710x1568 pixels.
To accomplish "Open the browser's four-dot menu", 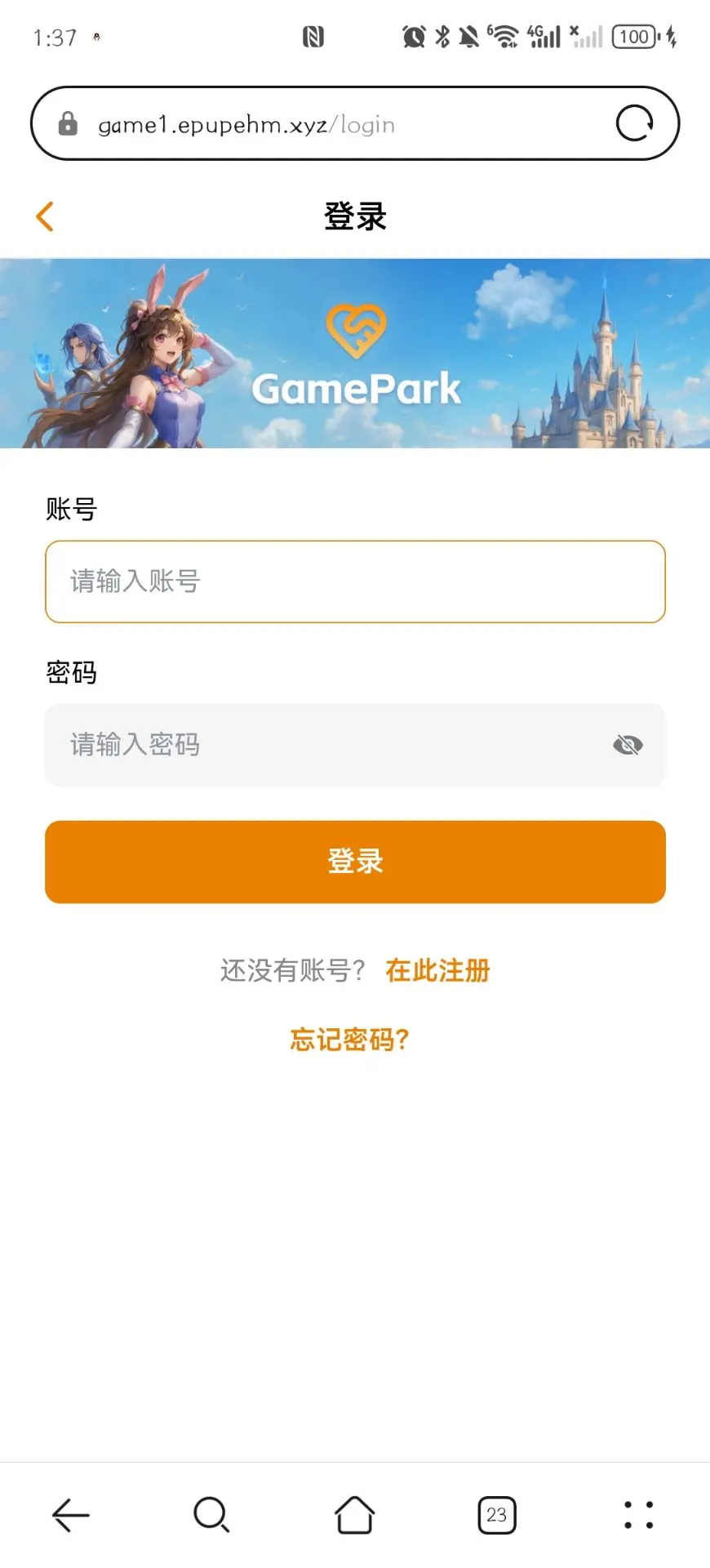I will [638, 1515].
